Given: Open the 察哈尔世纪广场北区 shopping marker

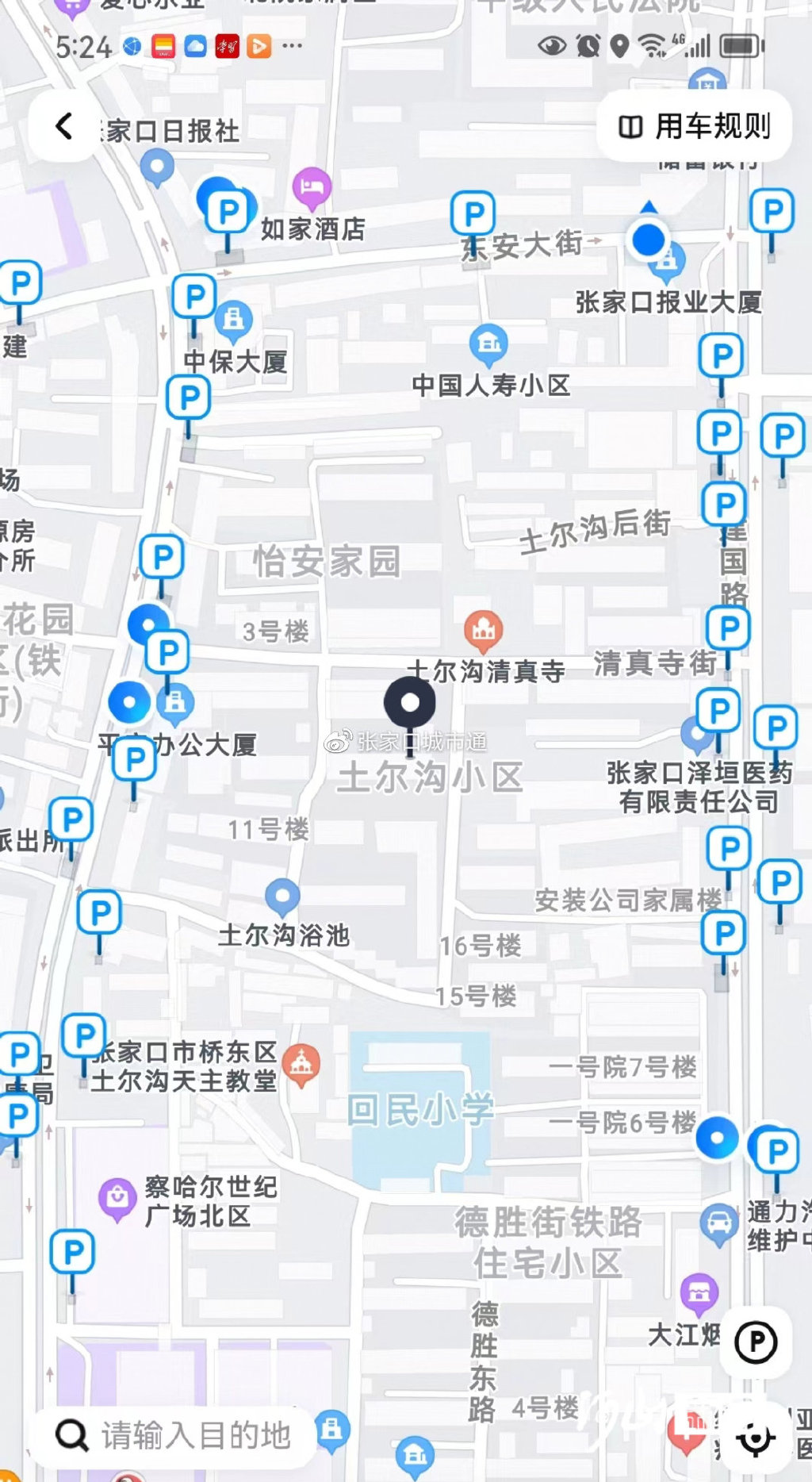Looking at the screenshot, I should click(x=117, y=1197).
